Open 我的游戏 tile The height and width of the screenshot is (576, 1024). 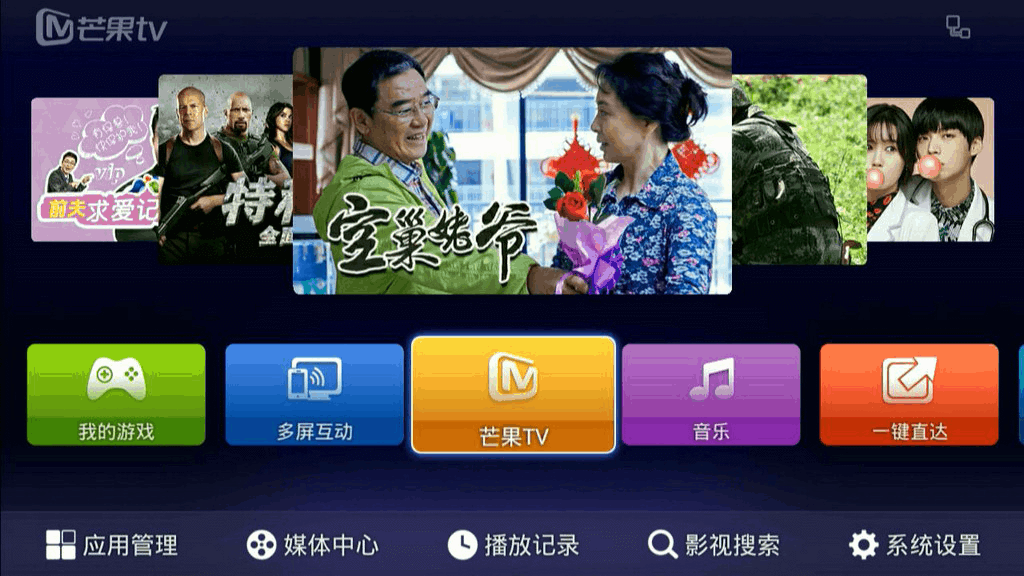coord(116,395)
